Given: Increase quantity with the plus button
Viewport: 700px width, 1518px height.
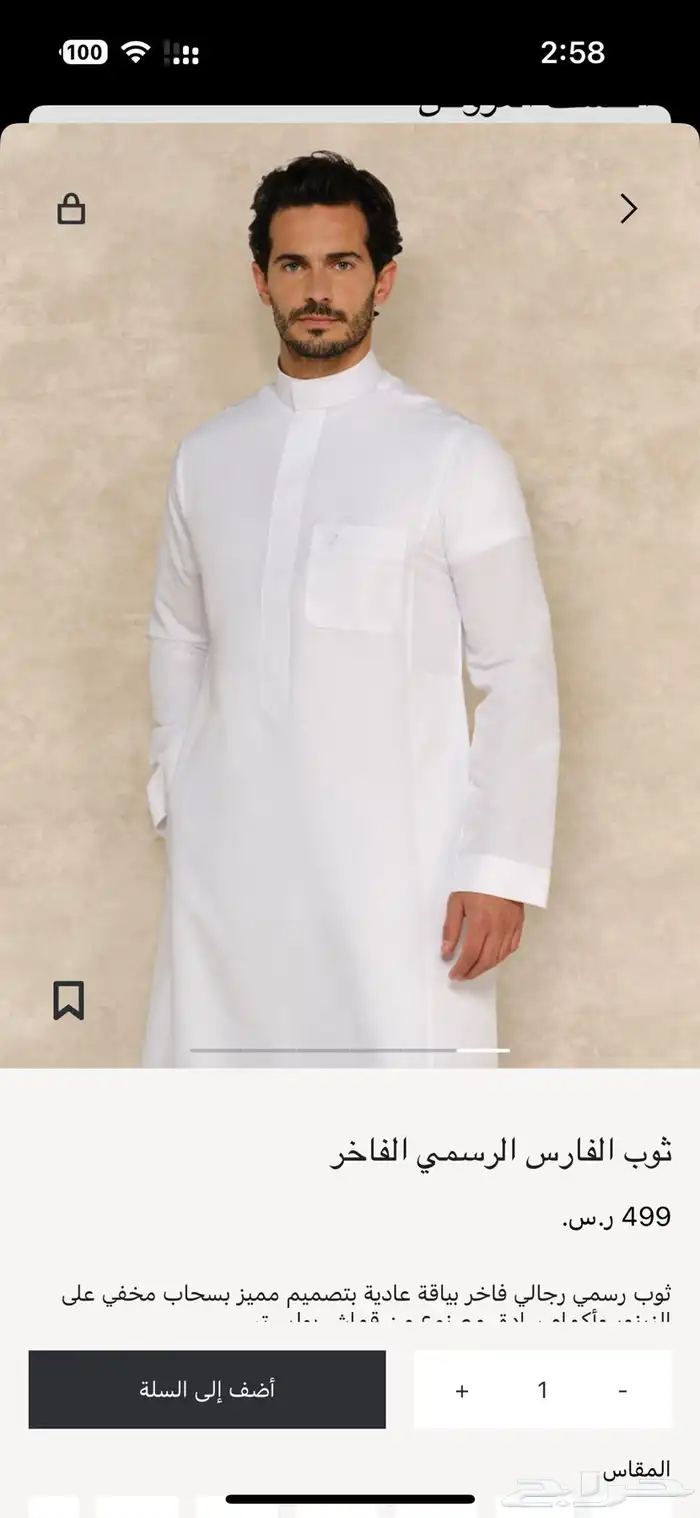Looking at the screenshot, I should click(462, 1390).
